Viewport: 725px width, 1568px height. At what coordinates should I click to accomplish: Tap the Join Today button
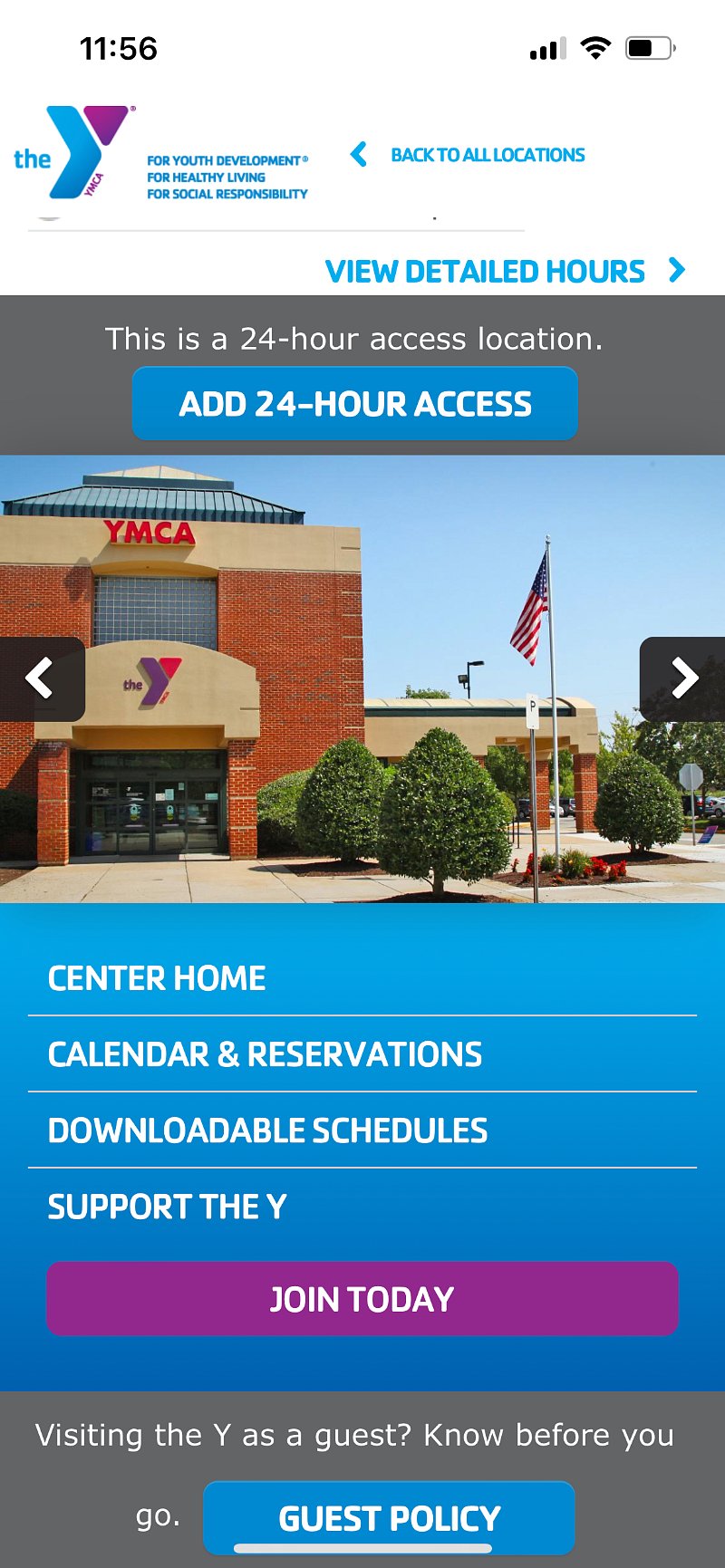[x=362, y=1299]
